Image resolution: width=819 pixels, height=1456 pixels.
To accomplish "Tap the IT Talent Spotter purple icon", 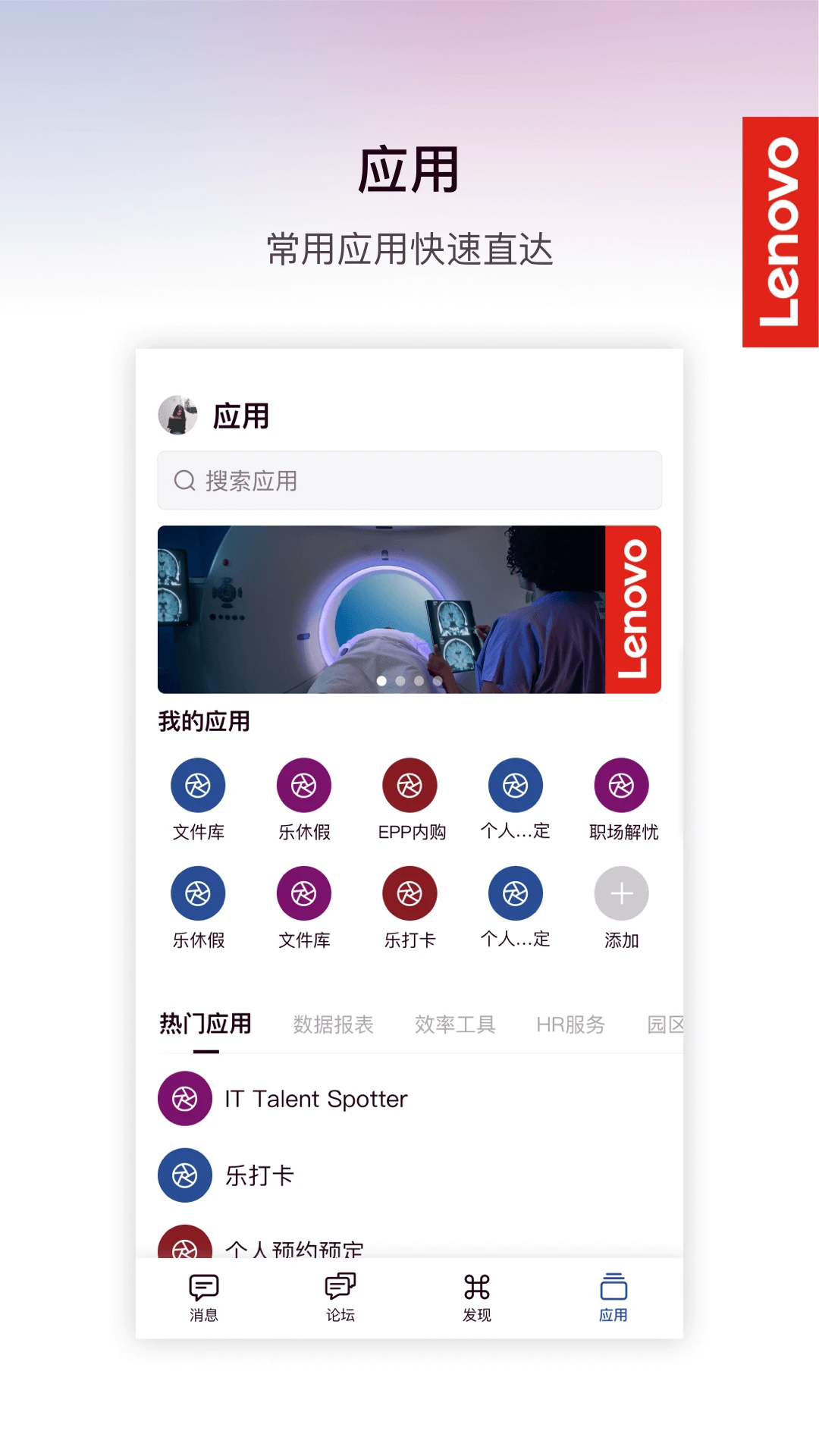I will pos(184,1098).
